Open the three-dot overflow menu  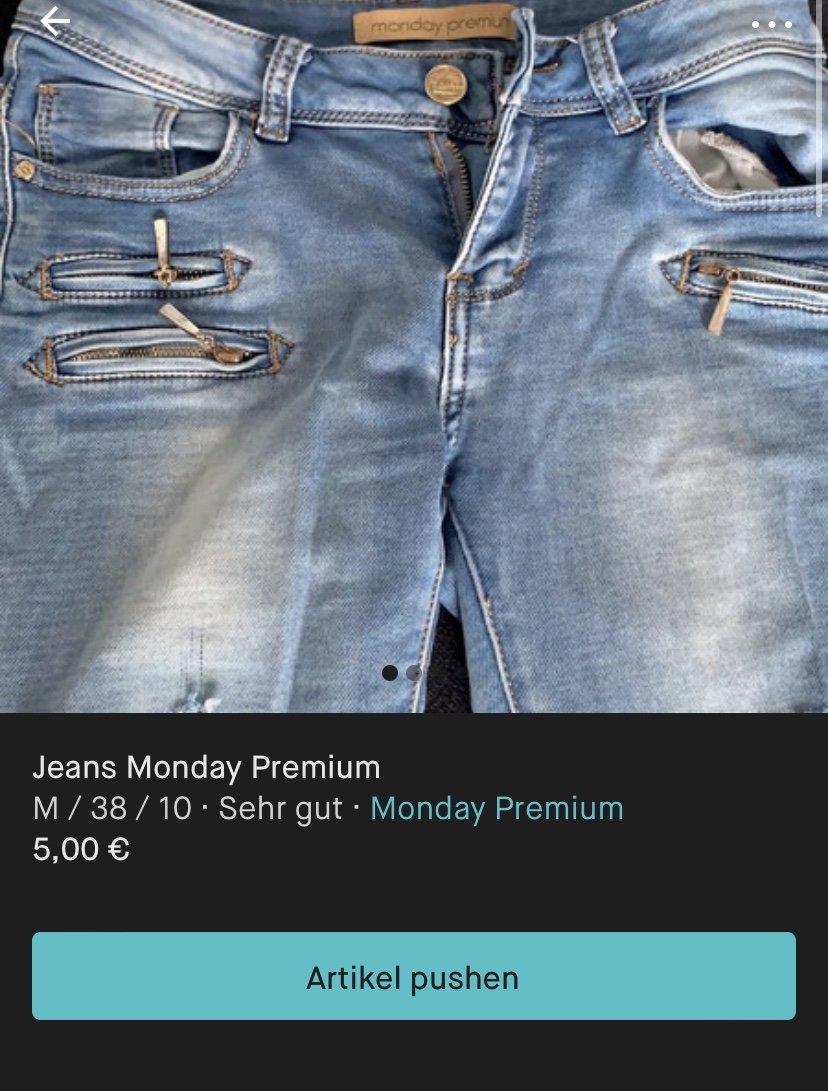tap(771, 24)
